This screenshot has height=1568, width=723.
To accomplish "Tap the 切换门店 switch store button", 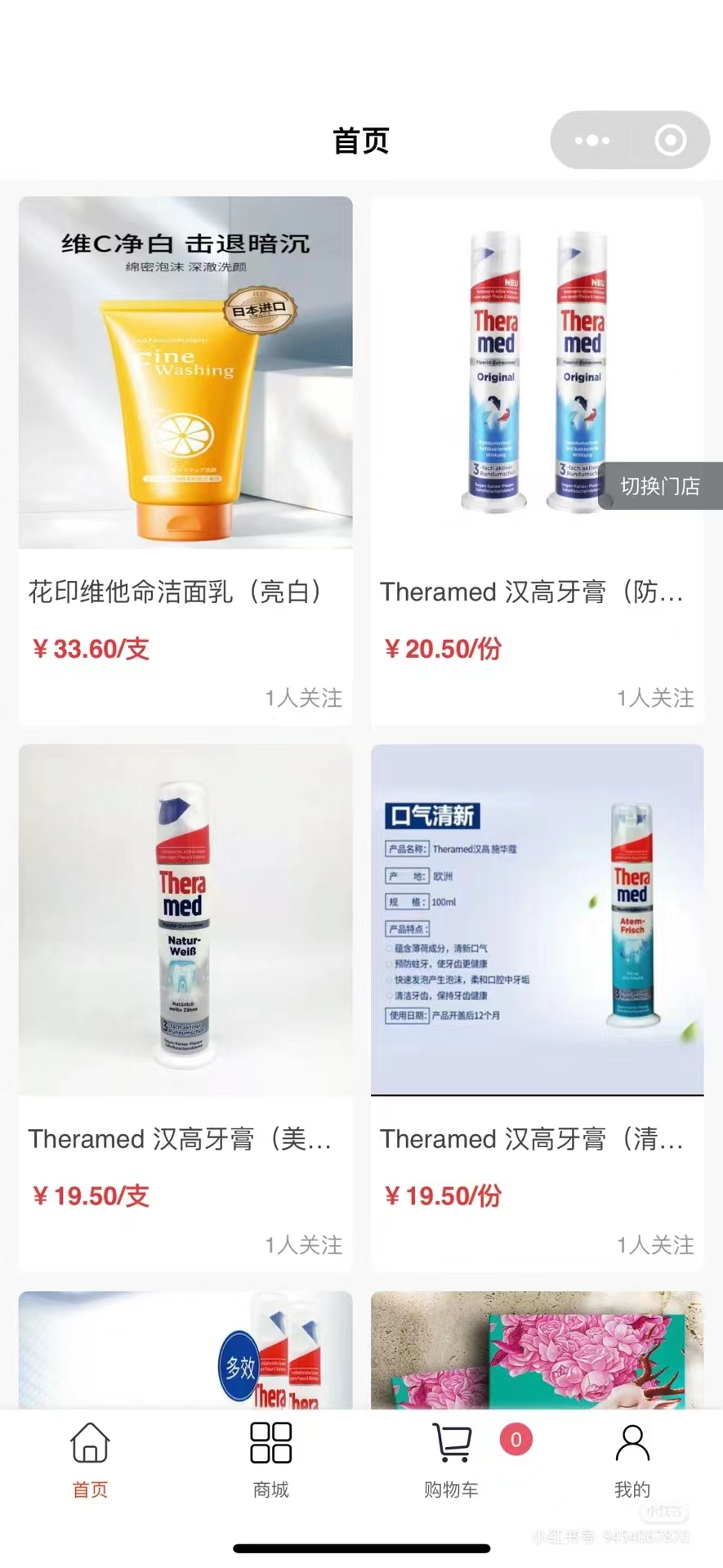I will 660,486.
